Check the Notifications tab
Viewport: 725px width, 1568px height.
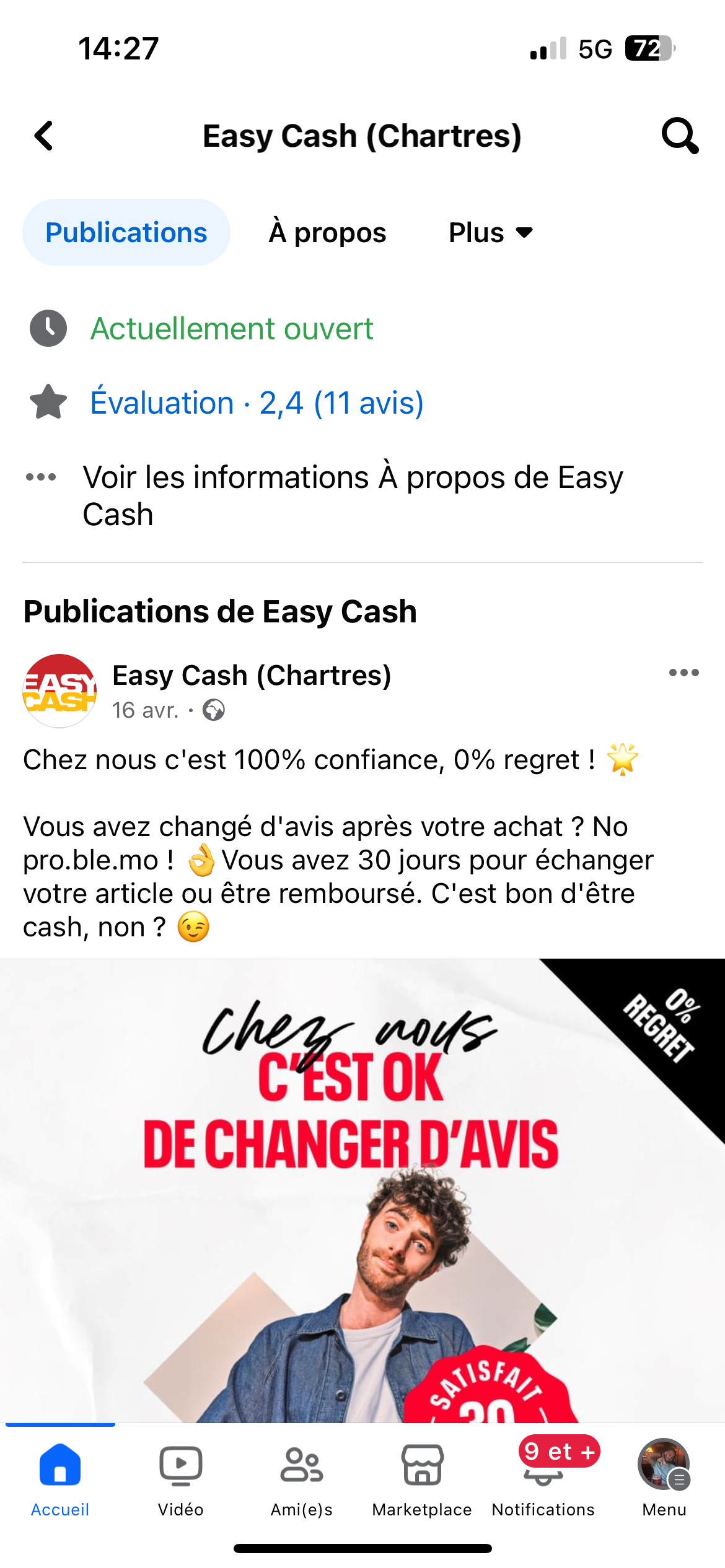pos(543,1479)
